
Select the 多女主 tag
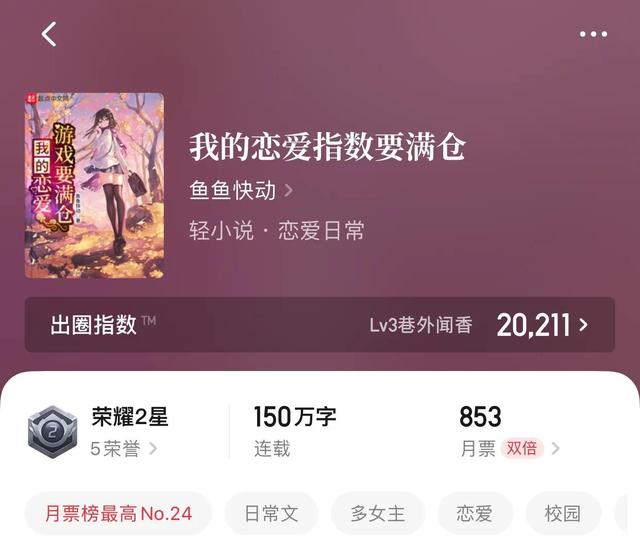point(377,514)
